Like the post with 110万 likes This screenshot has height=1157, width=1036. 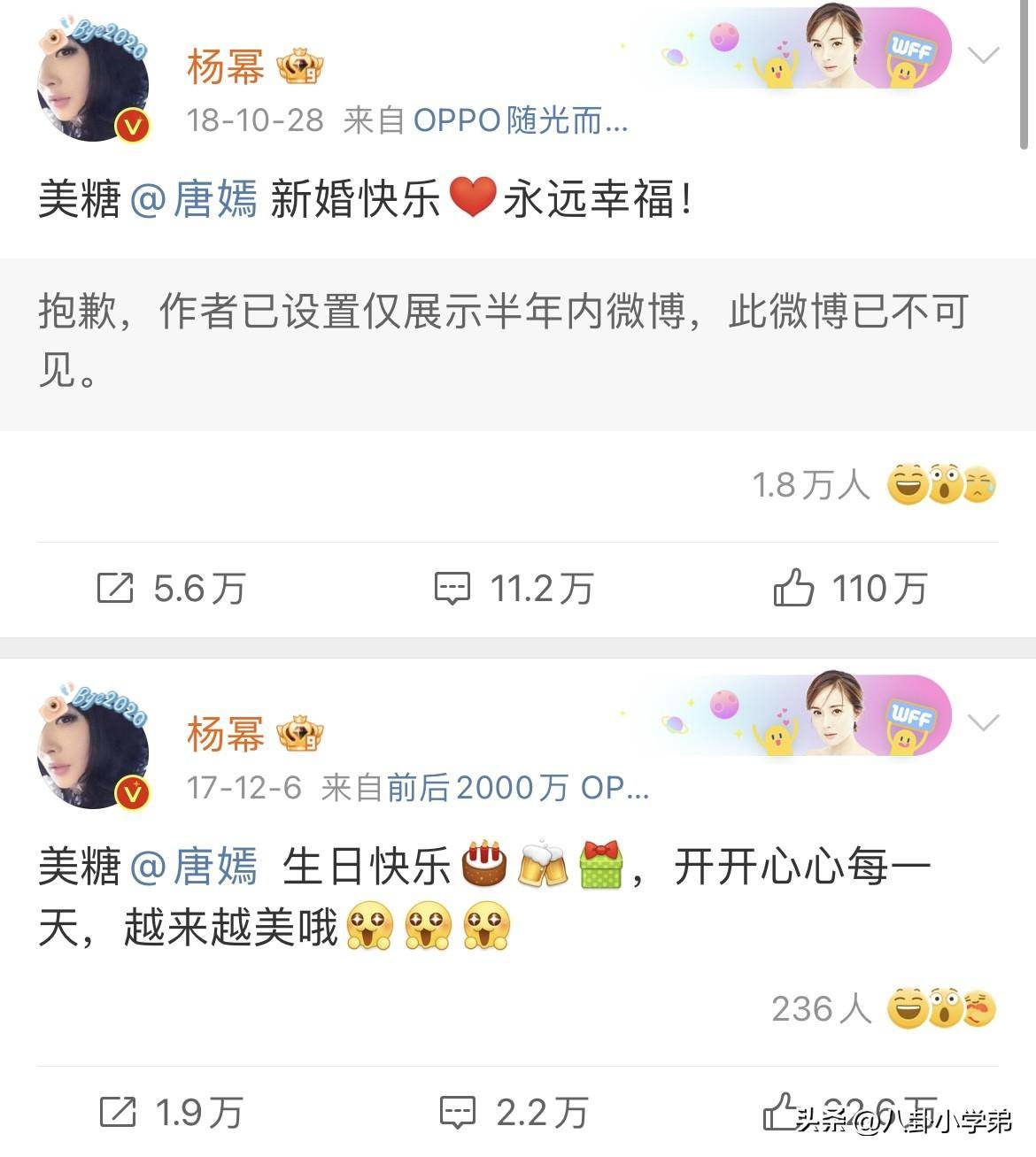(850, 588)
